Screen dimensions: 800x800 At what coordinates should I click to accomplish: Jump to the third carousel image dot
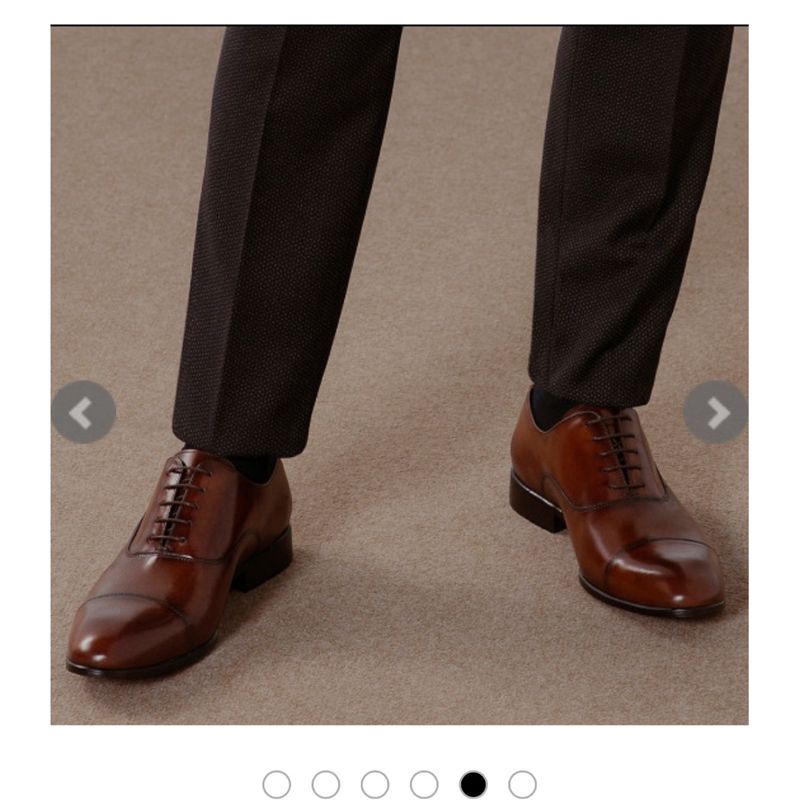375,784
